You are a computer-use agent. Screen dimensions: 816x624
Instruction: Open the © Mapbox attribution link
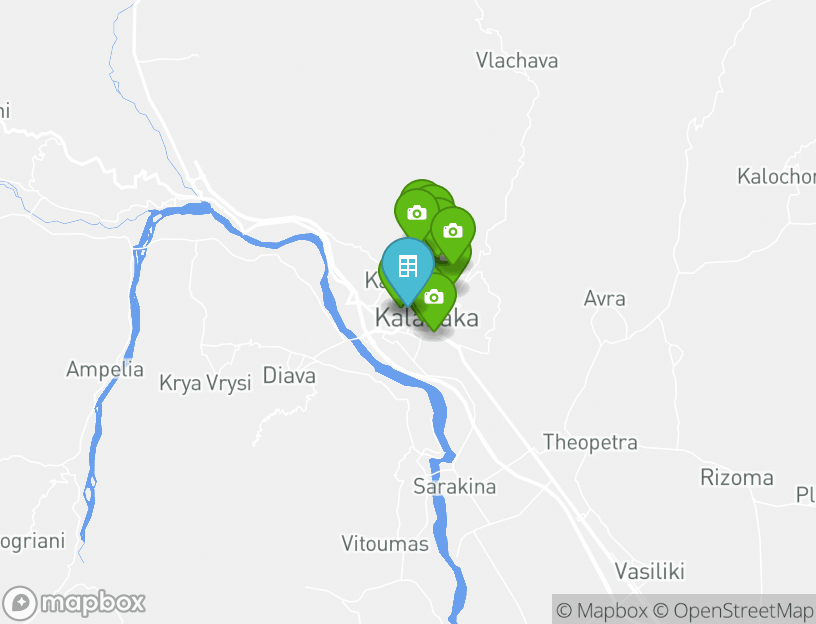point(602,610)
